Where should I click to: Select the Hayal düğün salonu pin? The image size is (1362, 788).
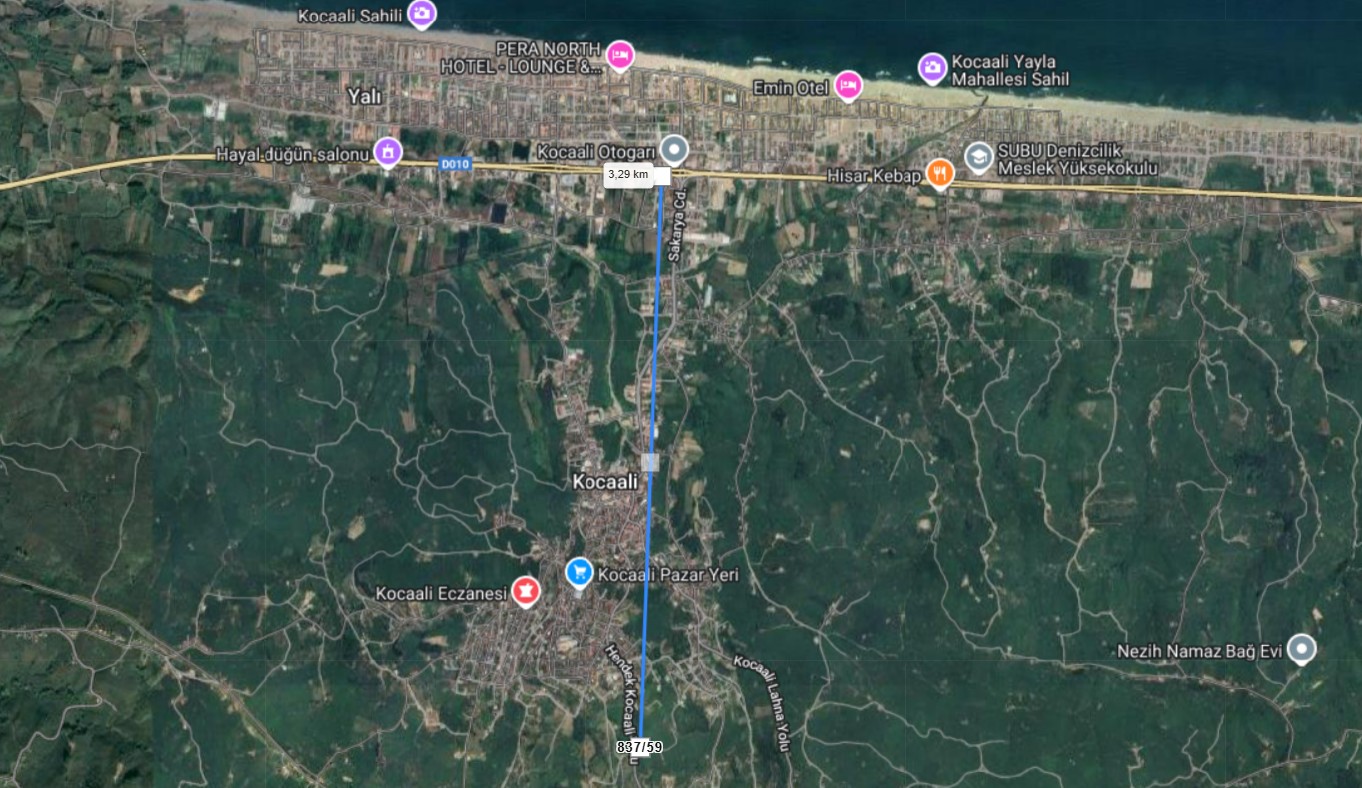tap(387, 152)
